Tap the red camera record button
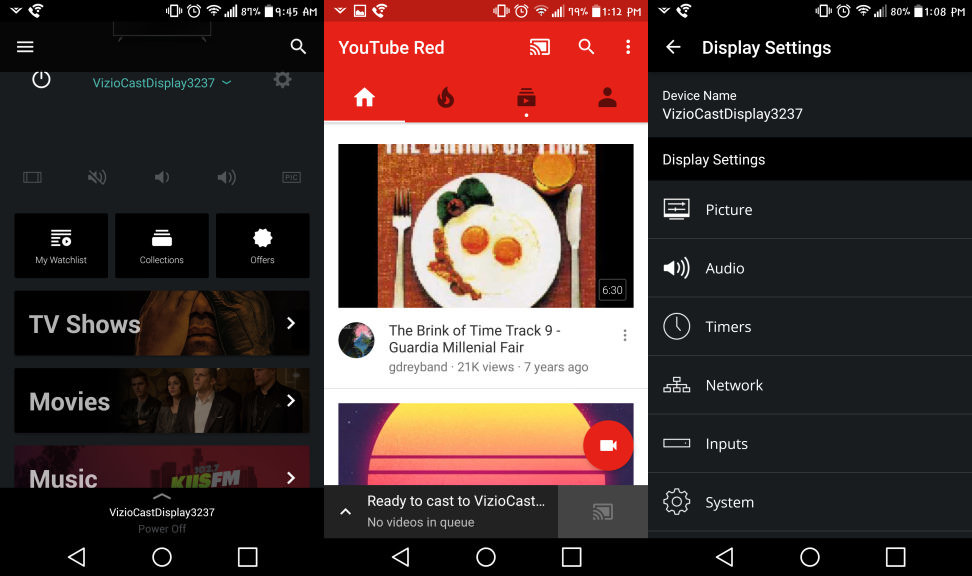The height and width of the screenshot is (576, 972). coord(607,445)
